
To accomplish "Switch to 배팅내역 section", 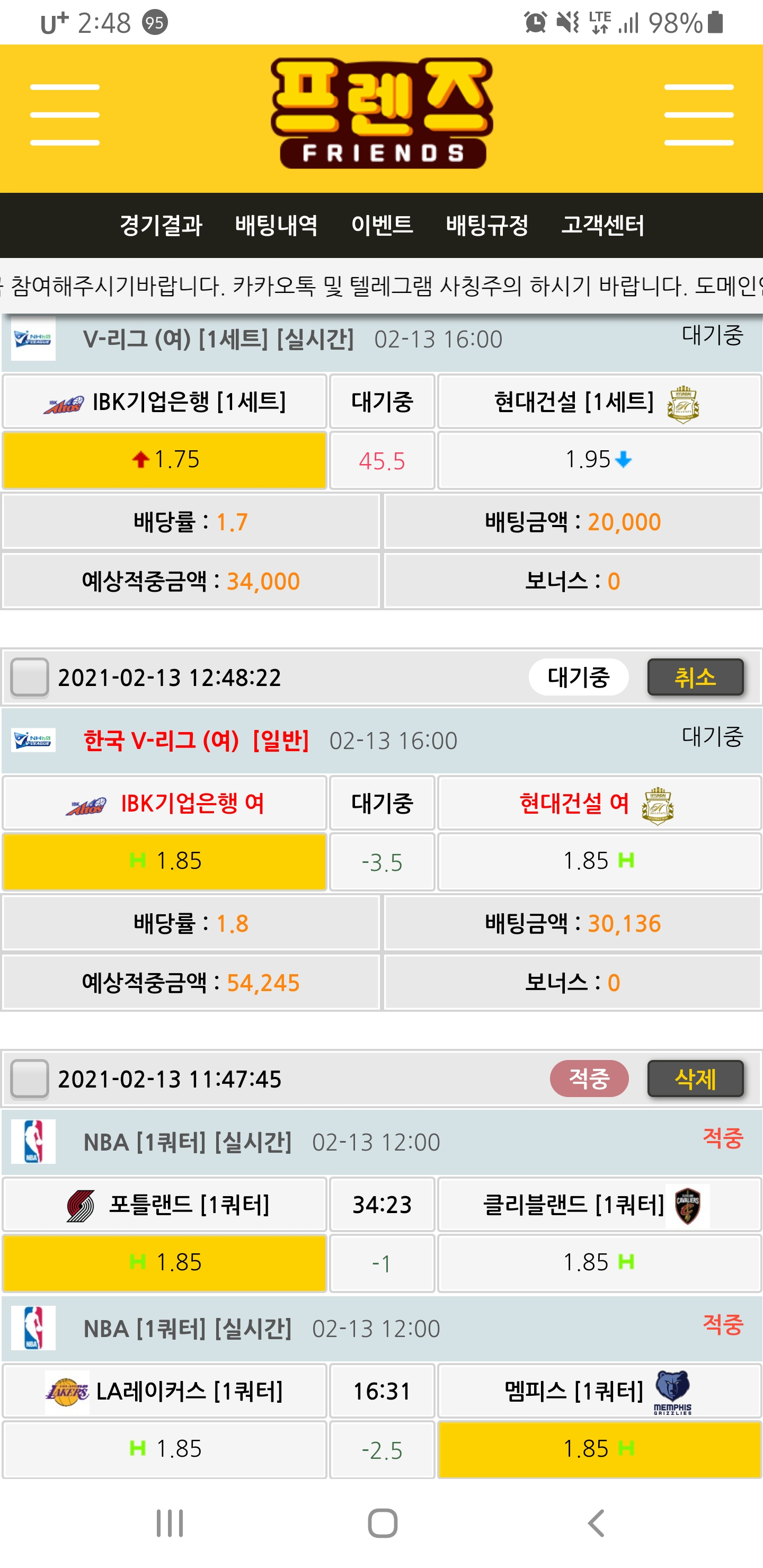I will (x=277, y=226).
